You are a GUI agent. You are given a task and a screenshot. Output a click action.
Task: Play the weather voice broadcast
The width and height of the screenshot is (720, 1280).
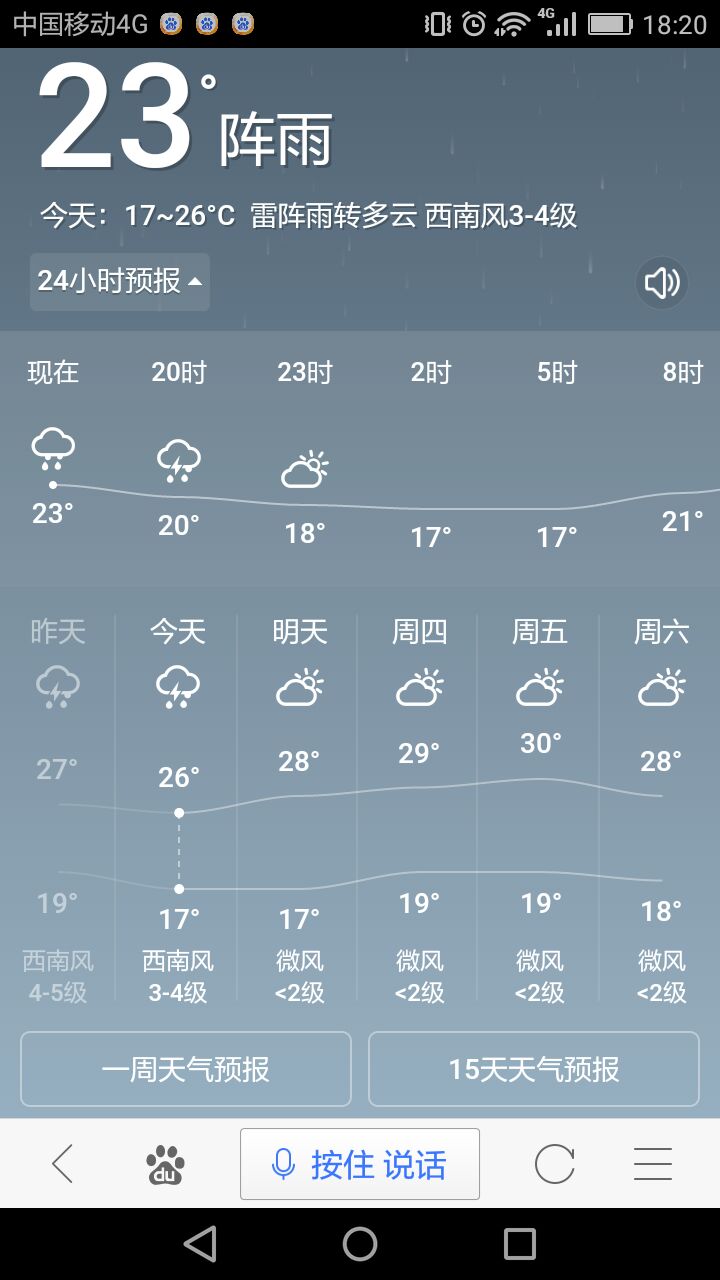pos(662,283)
